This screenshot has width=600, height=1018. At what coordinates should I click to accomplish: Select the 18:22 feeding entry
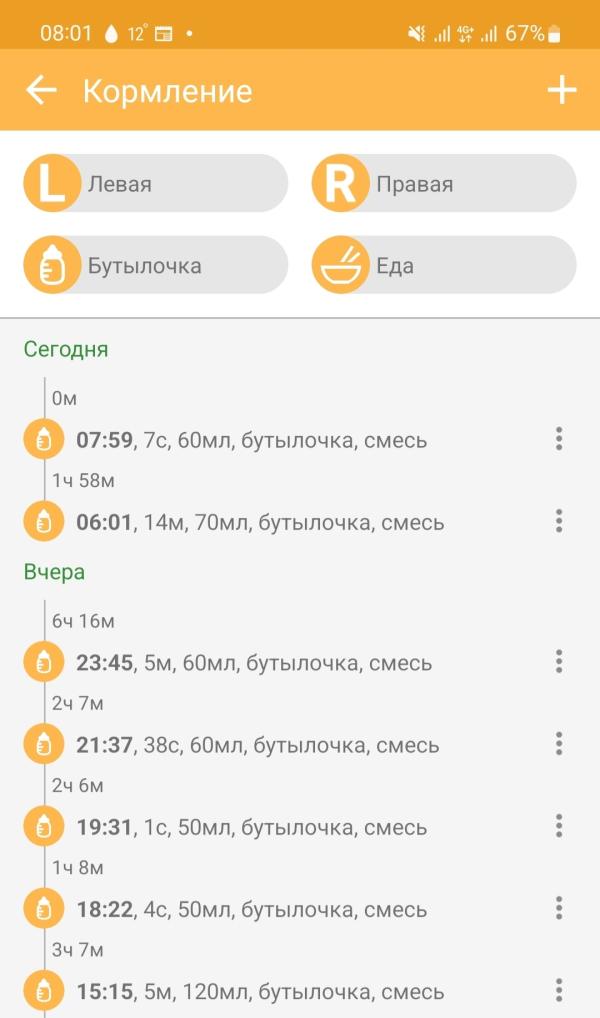250,909
